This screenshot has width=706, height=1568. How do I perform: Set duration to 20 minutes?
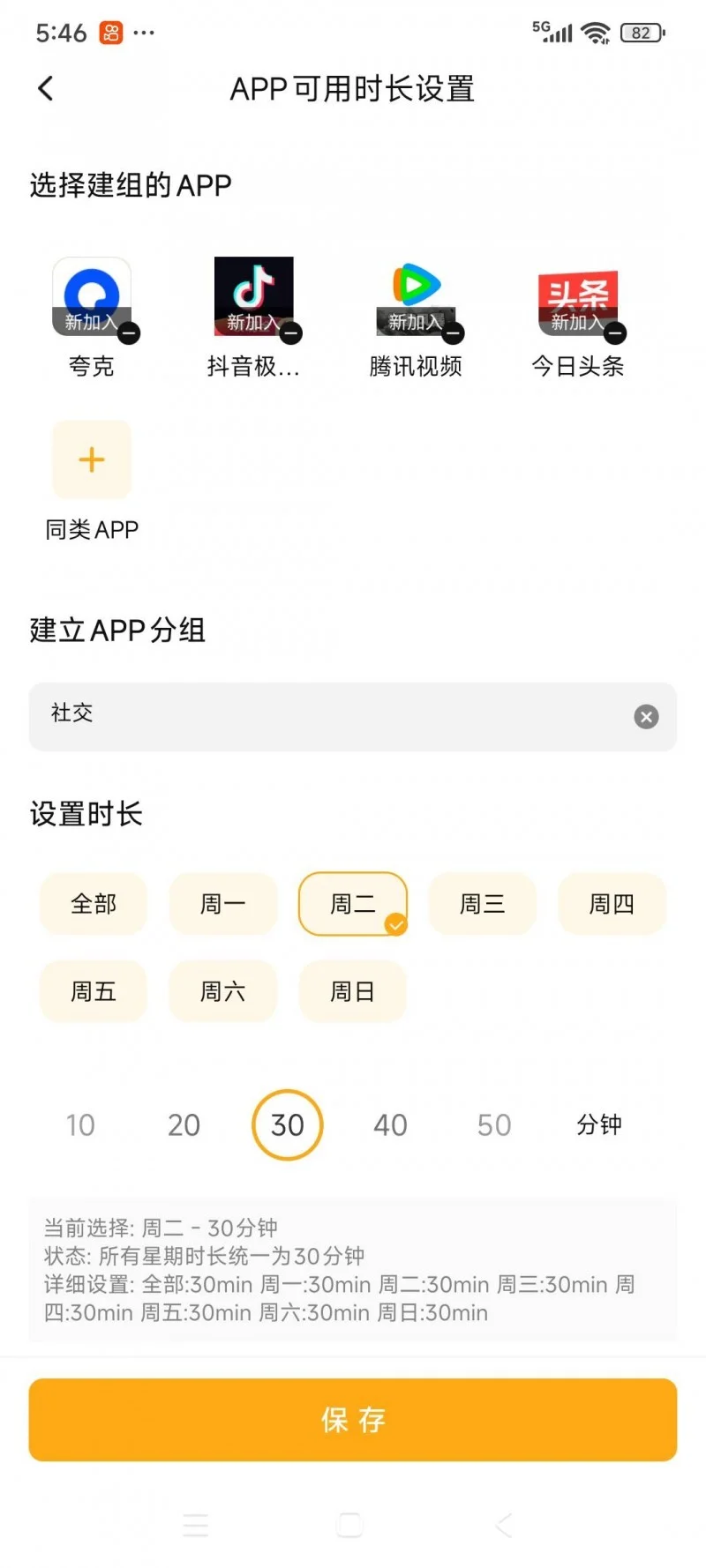184,1125
